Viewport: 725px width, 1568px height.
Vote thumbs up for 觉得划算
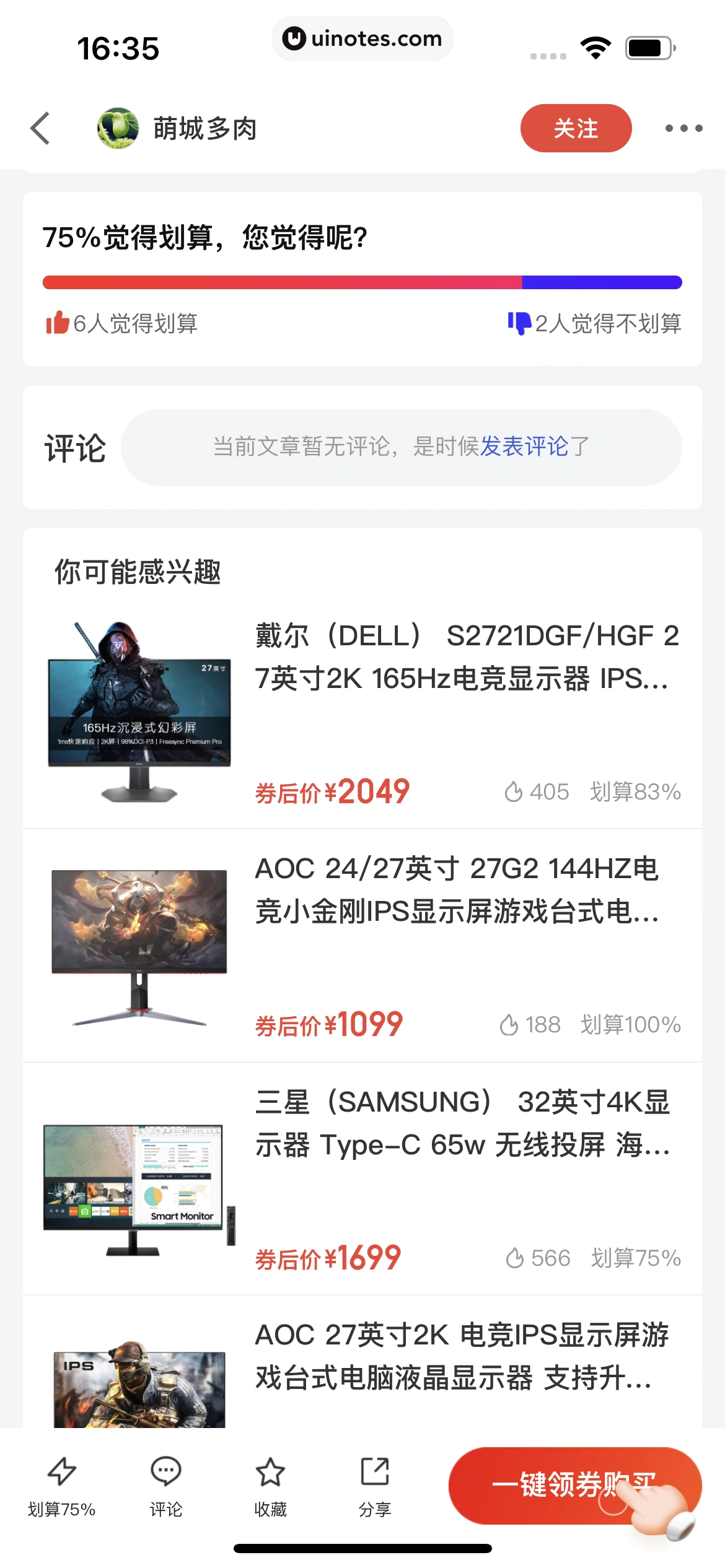pos(121,323)
